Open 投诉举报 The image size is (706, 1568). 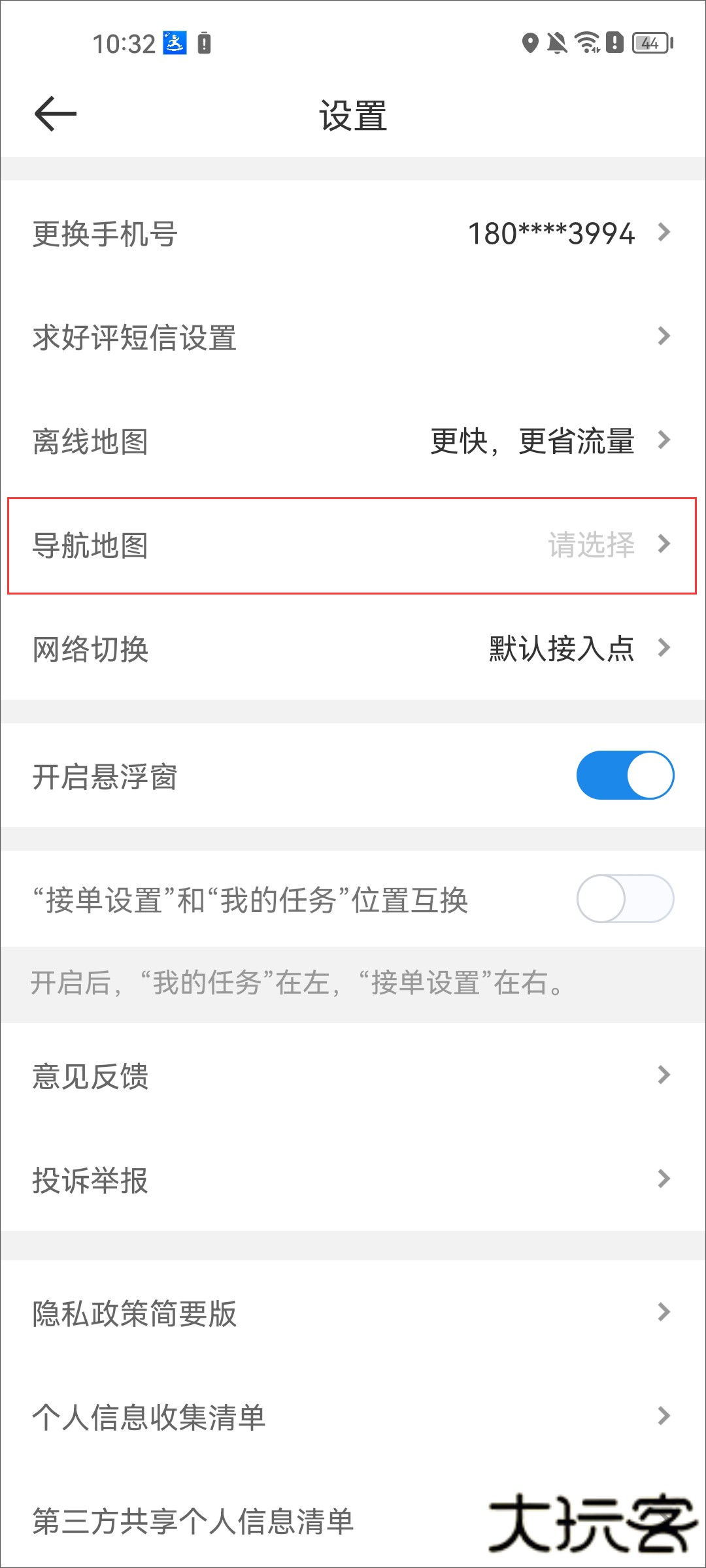point(353,1180)
